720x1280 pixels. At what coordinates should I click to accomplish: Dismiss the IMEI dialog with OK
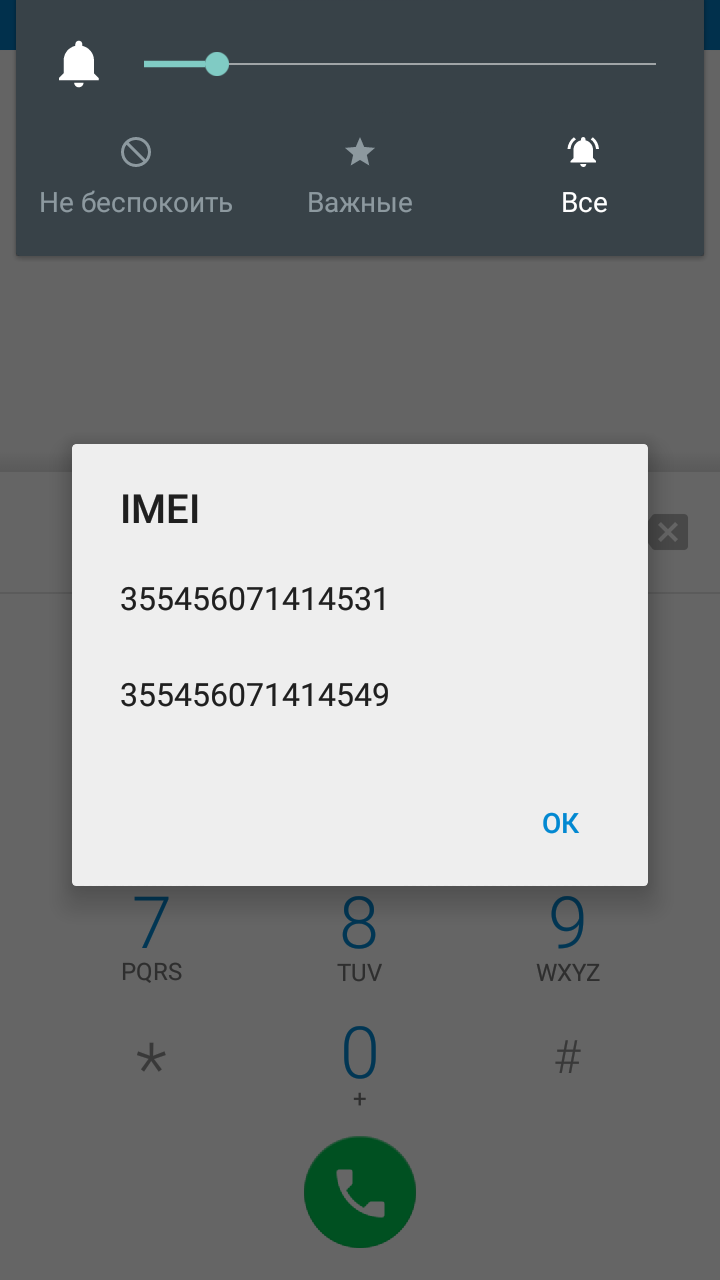click(x=560, y=823)
